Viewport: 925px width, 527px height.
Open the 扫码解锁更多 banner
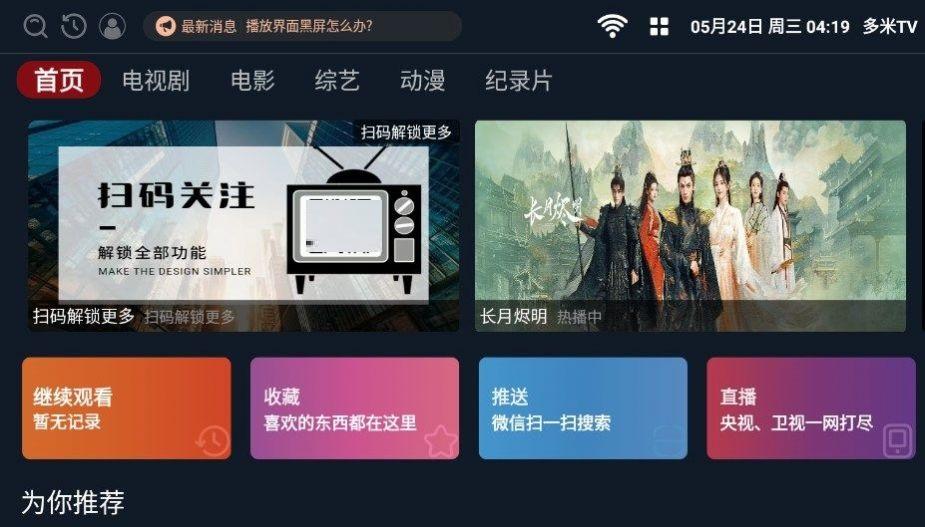243,226
